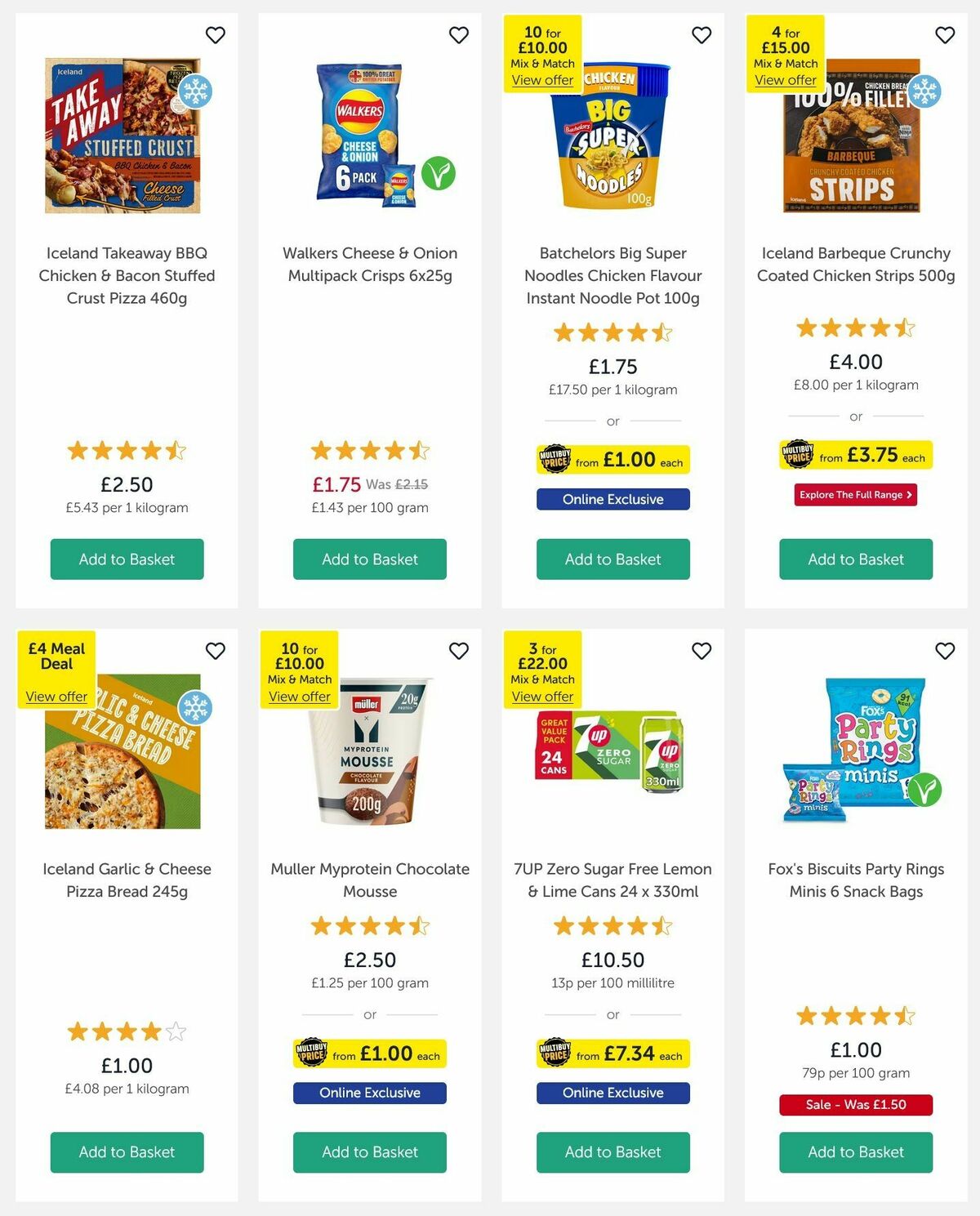
Task: Favourite the Batchelors Big Super Noodles pot
Action: [x=701, y=35]
